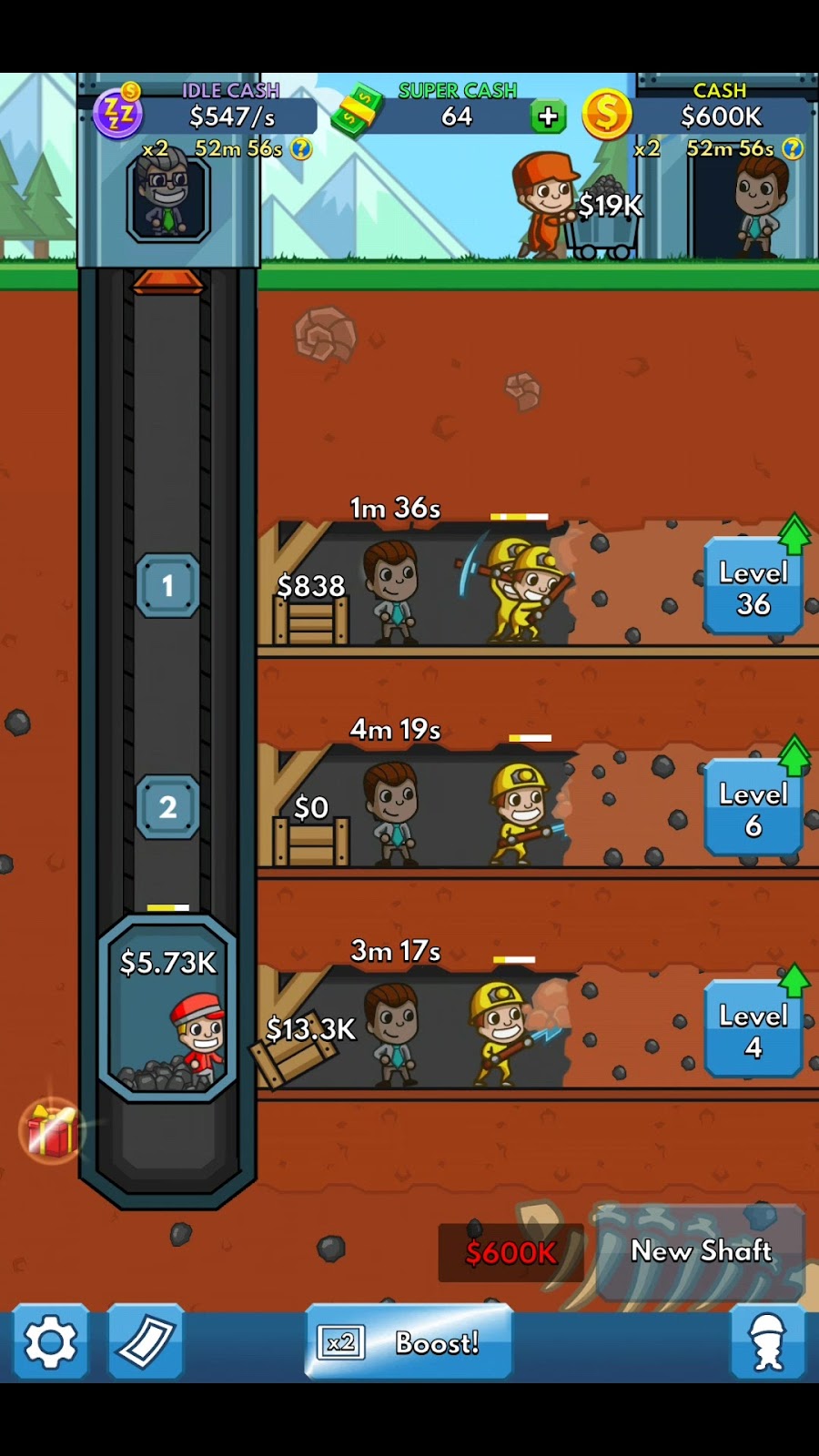Screen dimensions: 819x1456
Task: Tap the elevator cabin carrying $5.73K
Action: (x=168, y=1010)
